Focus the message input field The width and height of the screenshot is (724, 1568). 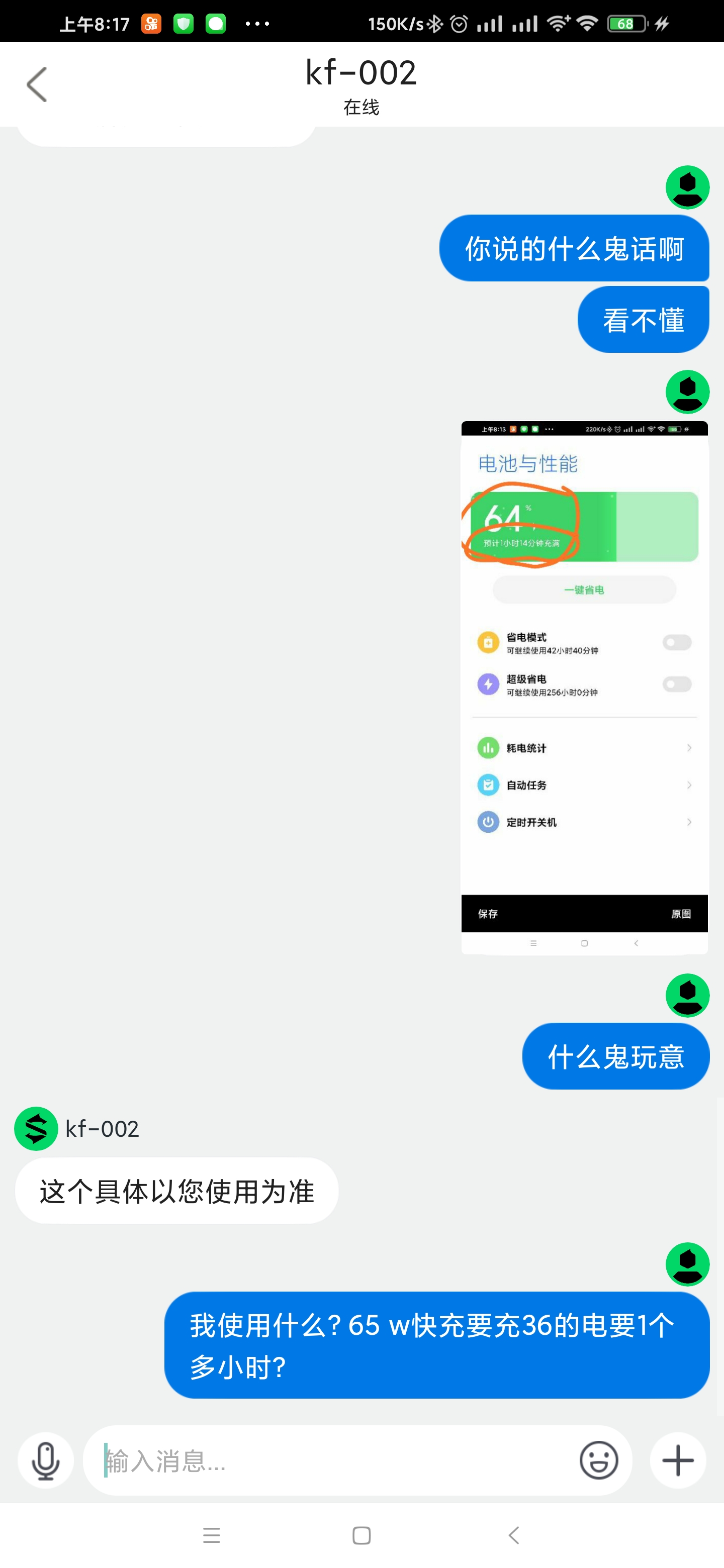tap(329, 1460)
